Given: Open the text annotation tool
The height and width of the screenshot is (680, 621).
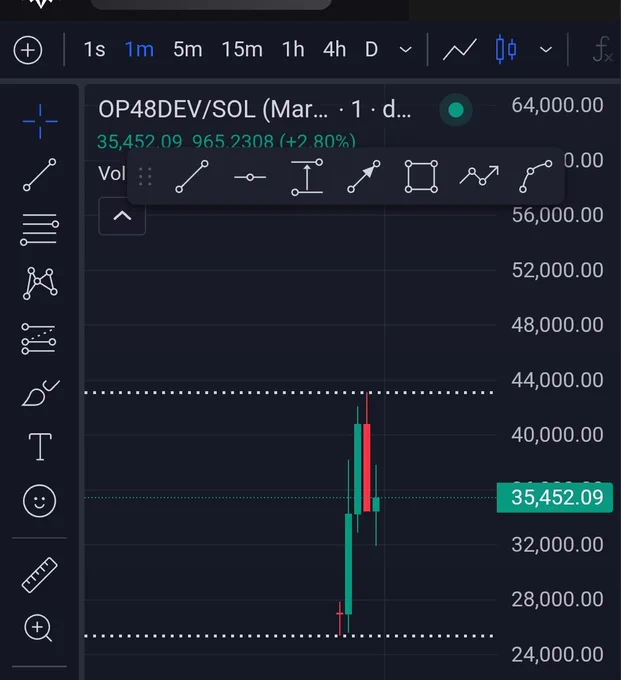Looking at the screenshot, I should click(x=40, y=447).
